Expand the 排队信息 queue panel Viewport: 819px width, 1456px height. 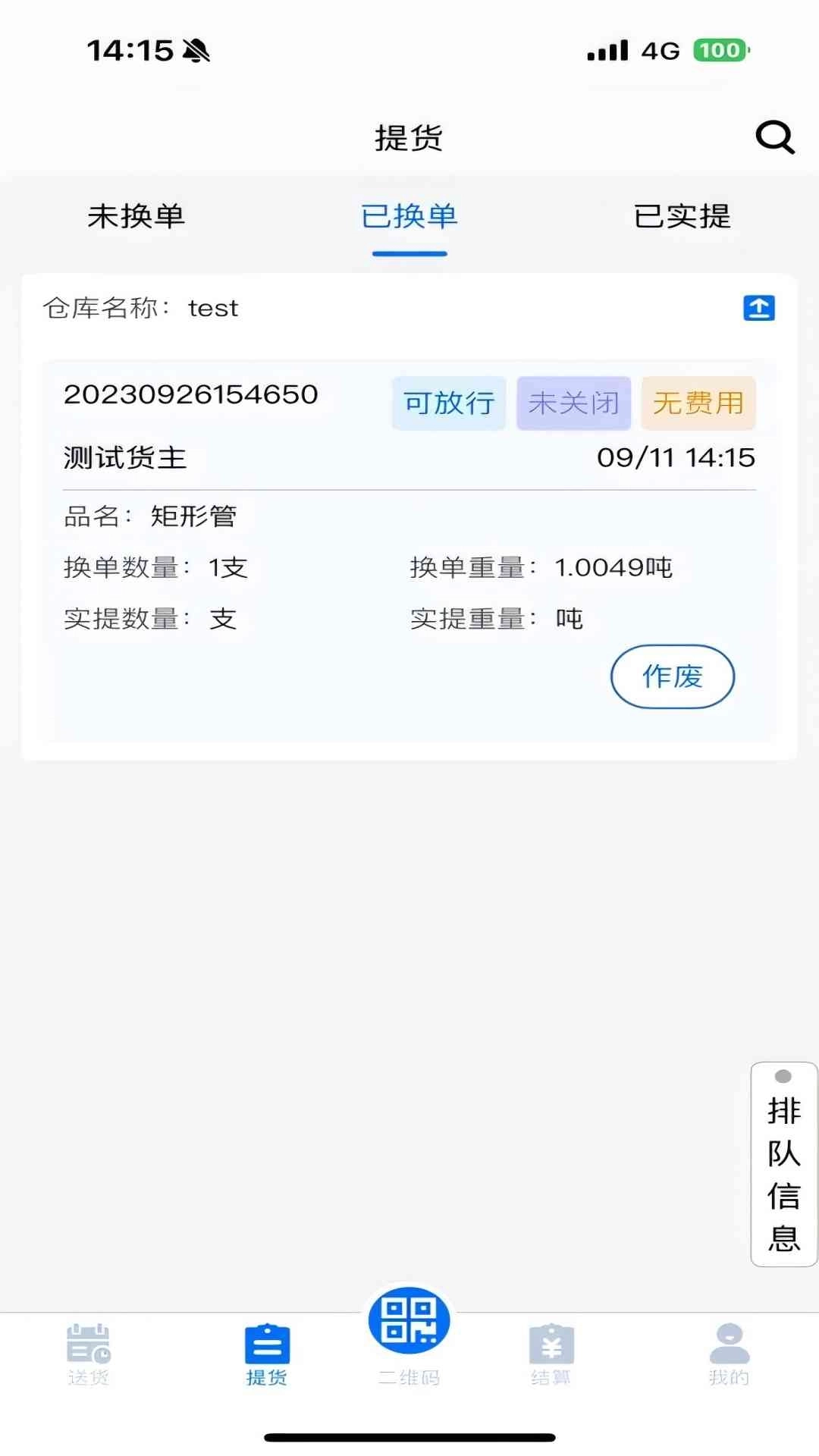783,1168
